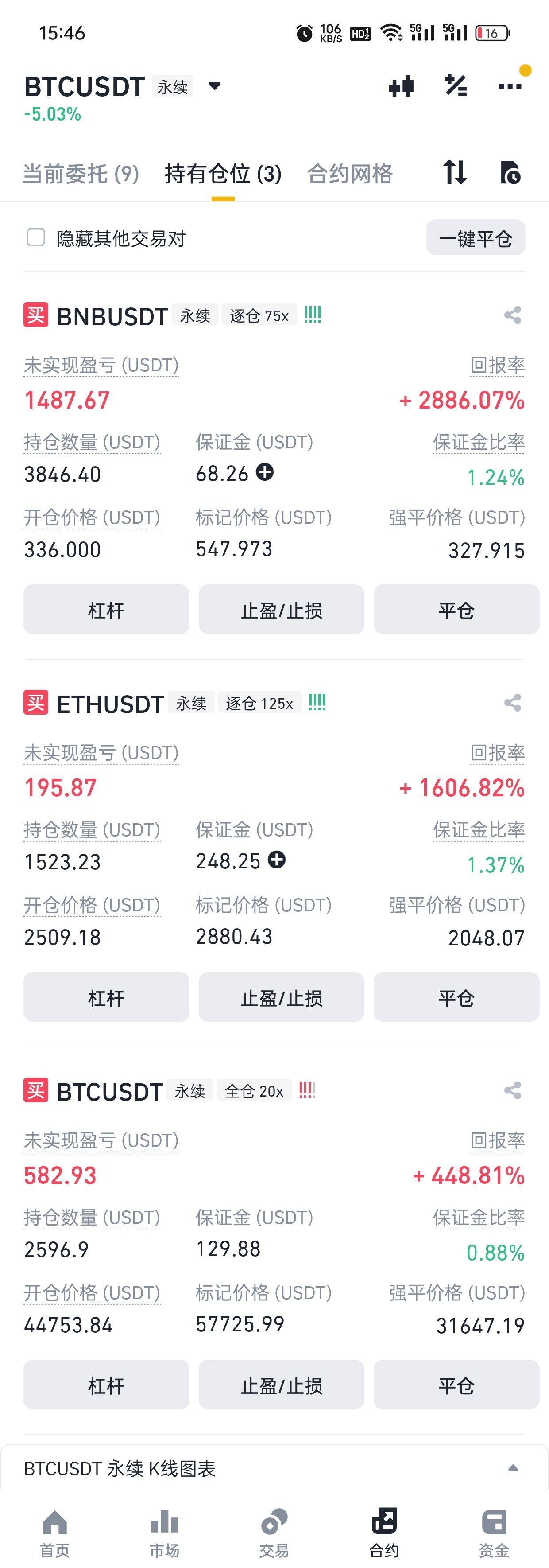
Task: Close ETHUSDT position with 平仓
Action: [456, 998]
